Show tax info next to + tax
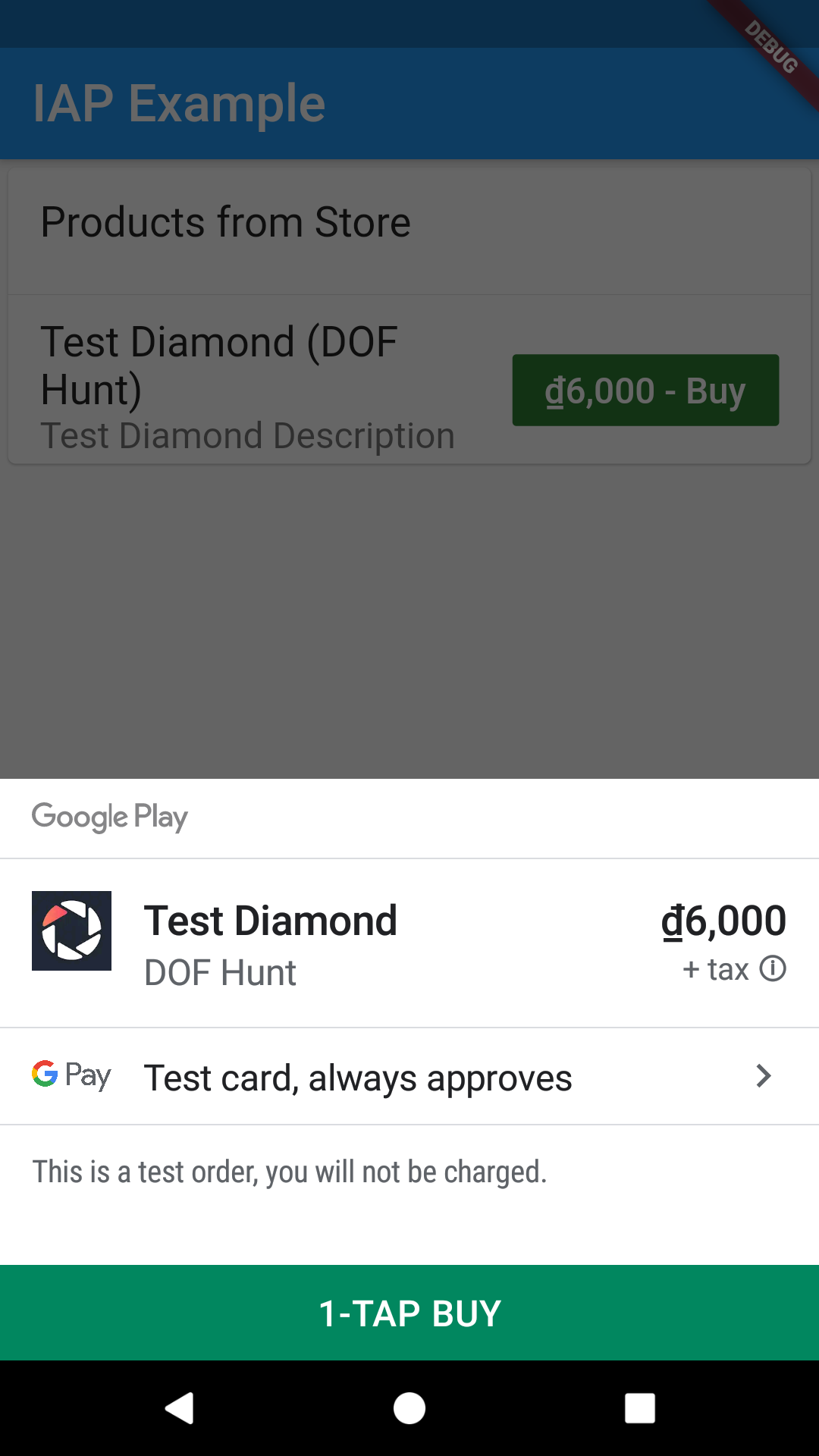The height and width of the screenshot is (1456, 819). pyautogui.click(x=773, y=968)
